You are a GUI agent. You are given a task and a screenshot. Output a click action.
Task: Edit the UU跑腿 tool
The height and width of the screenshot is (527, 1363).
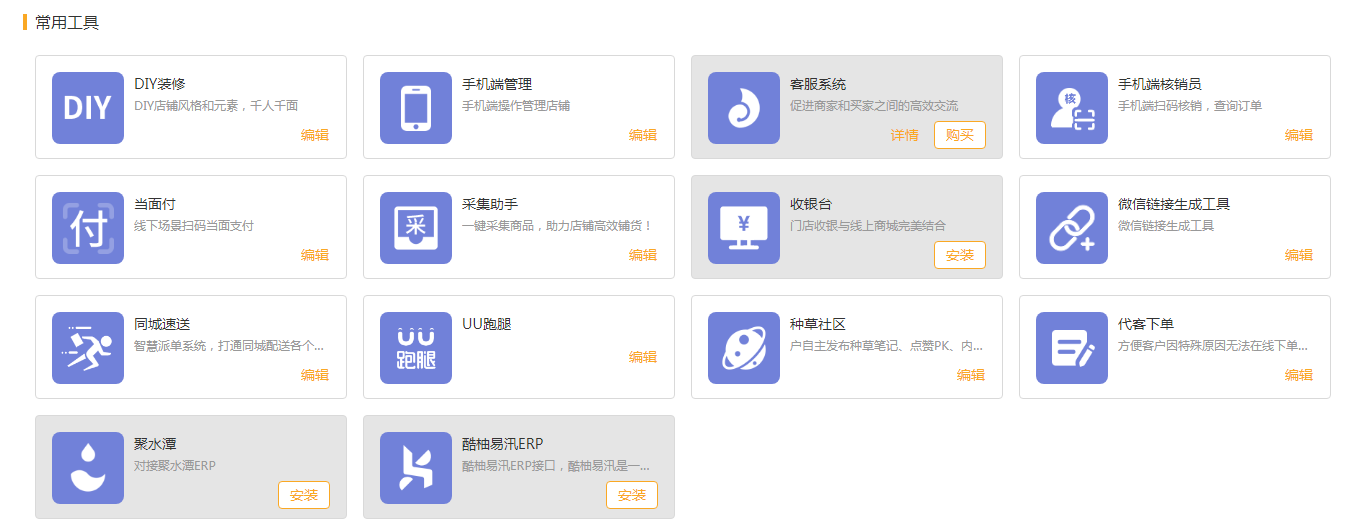[x=643, y=357]
